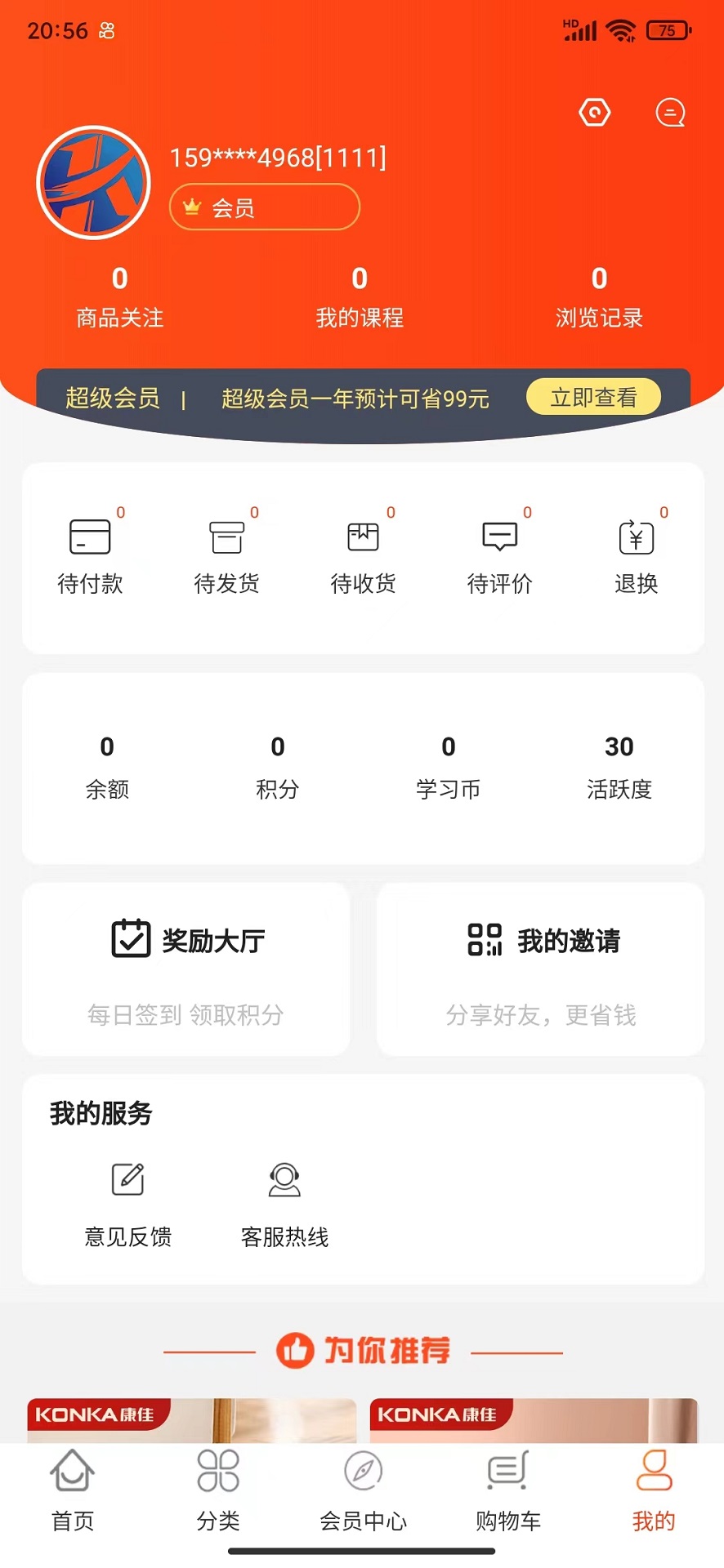This screenshot has width=724, height=1568.
Task: Open the settings hexagon icon at top right
Action: click(x=595, y=113)
